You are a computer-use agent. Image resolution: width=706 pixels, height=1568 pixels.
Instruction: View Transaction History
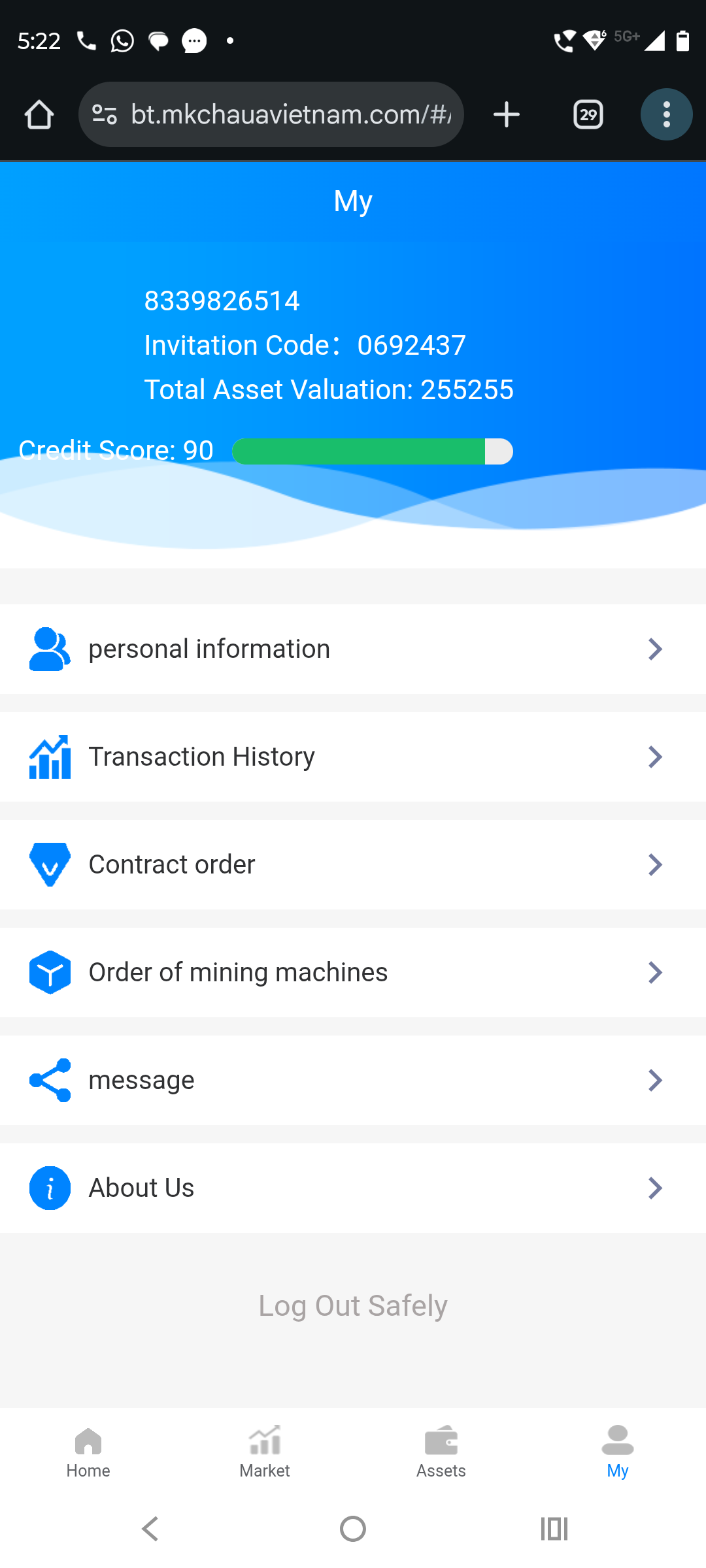coord(353,757)
